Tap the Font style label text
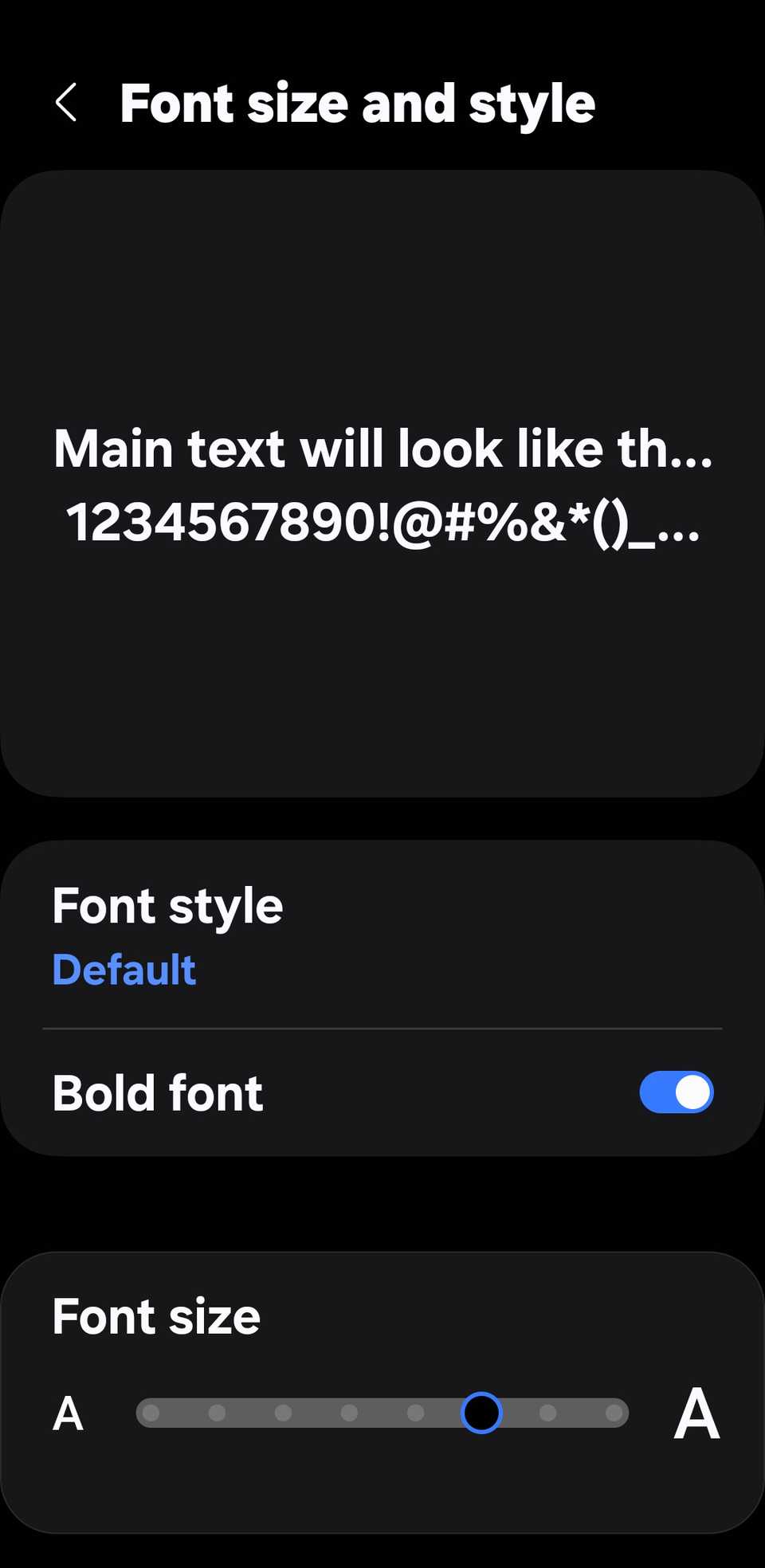 [x=167, y=904]
